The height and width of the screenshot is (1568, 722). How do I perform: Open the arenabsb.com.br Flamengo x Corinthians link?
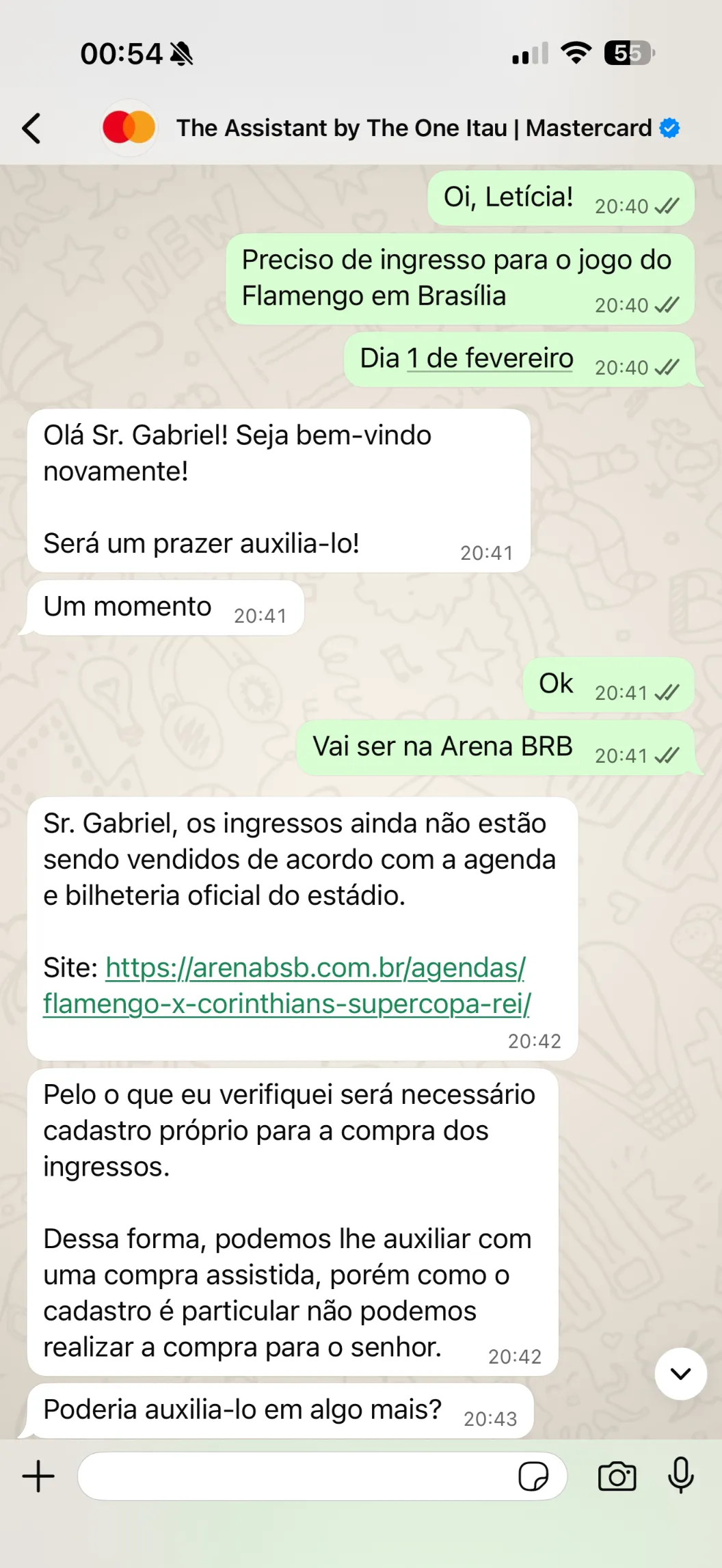(286, 986)
